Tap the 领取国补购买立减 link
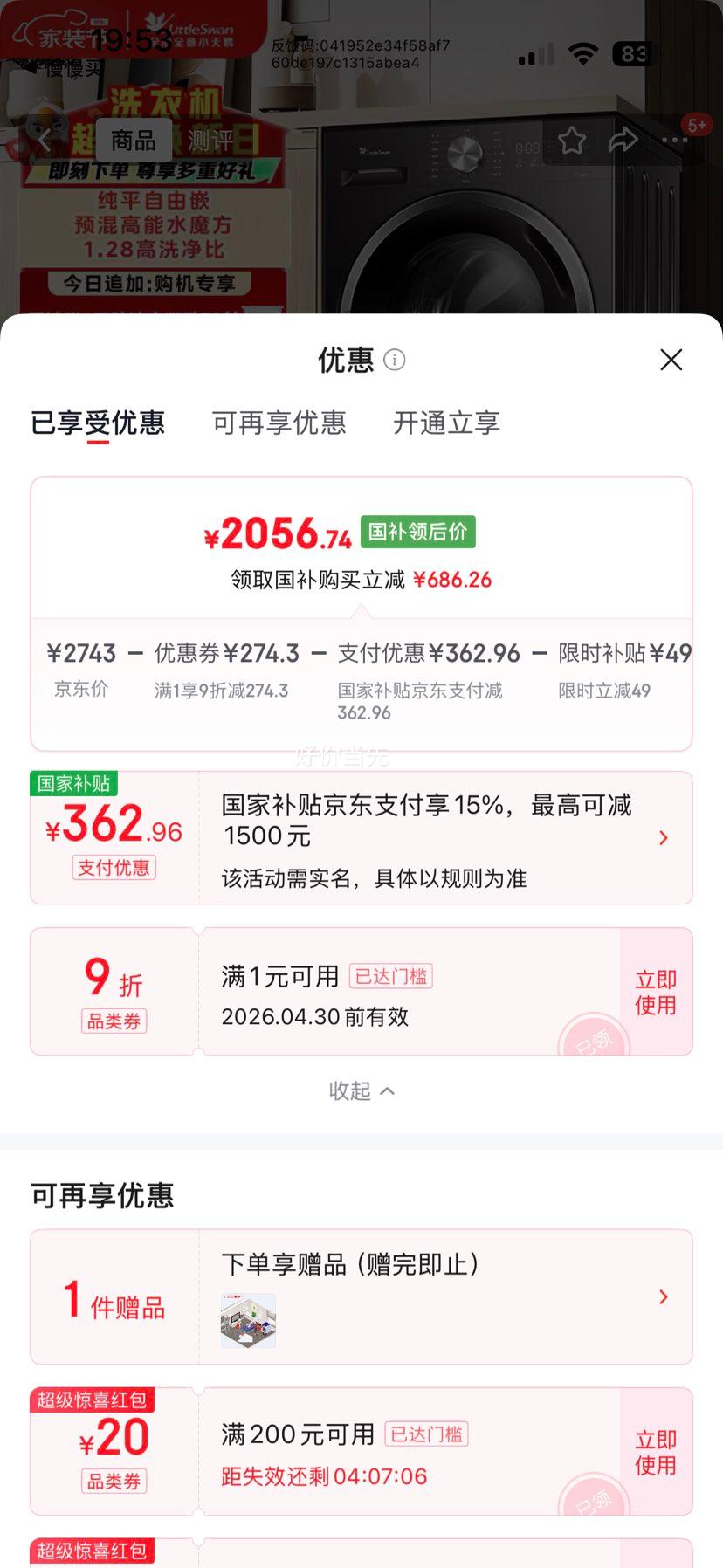This screenshot has height=1568, width=723. (361, 579)
